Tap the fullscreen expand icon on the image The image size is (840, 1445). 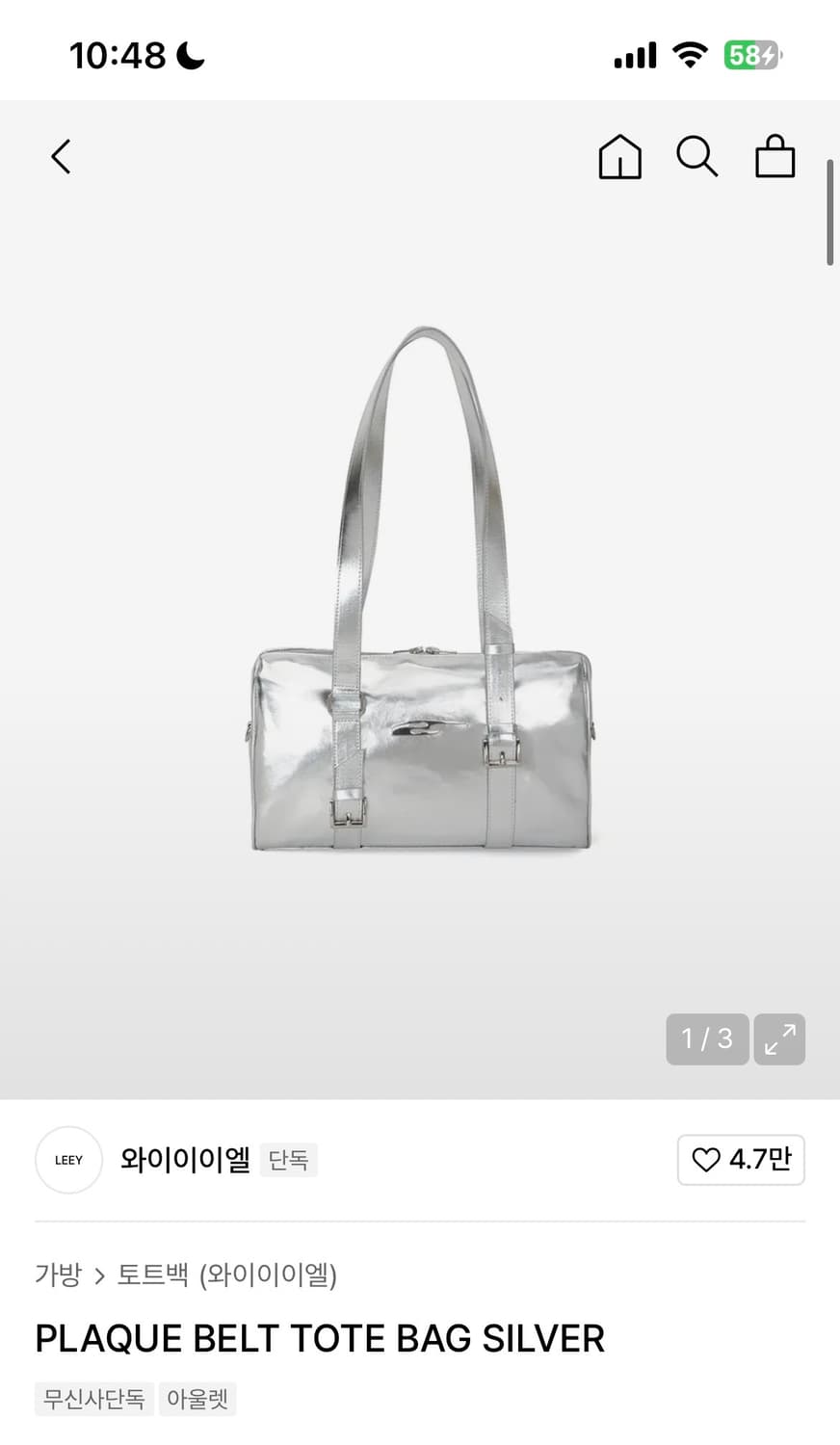(x=779, y=1039)
